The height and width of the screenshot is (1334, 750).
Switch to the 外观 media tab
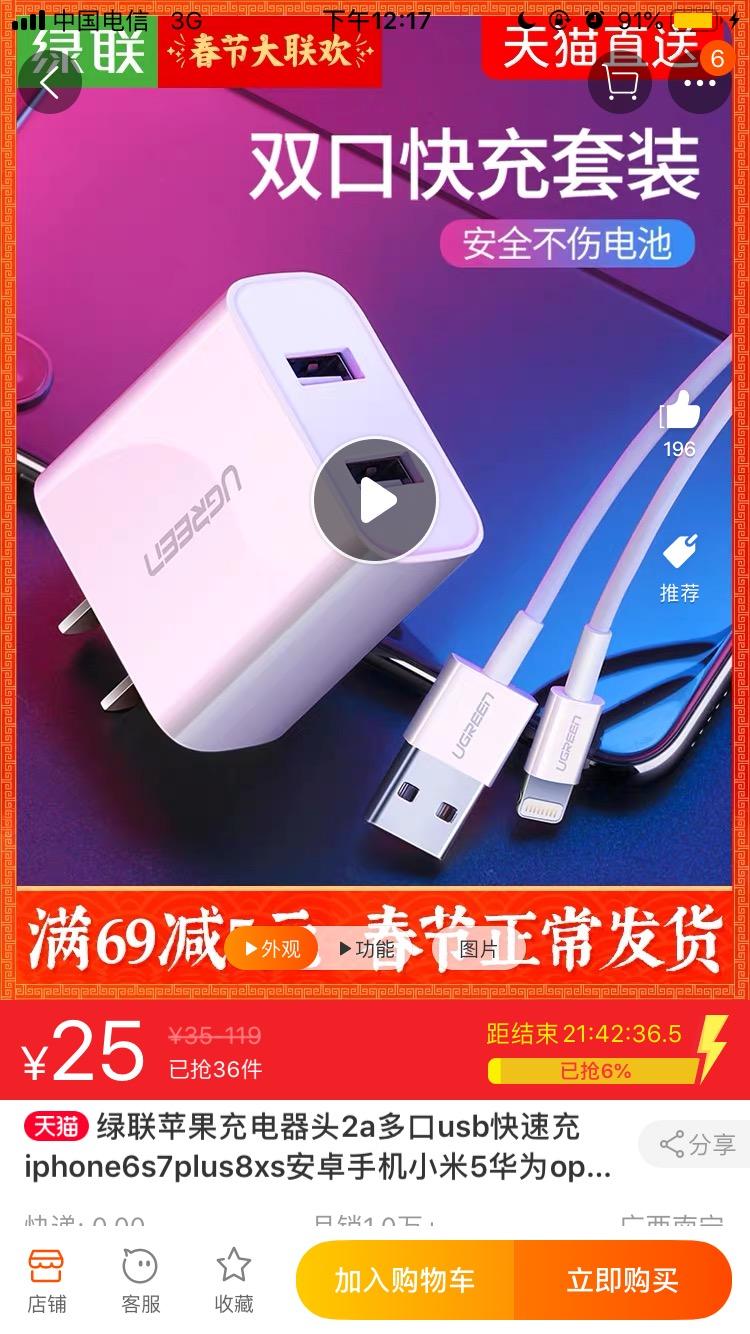tap(270, 949)
